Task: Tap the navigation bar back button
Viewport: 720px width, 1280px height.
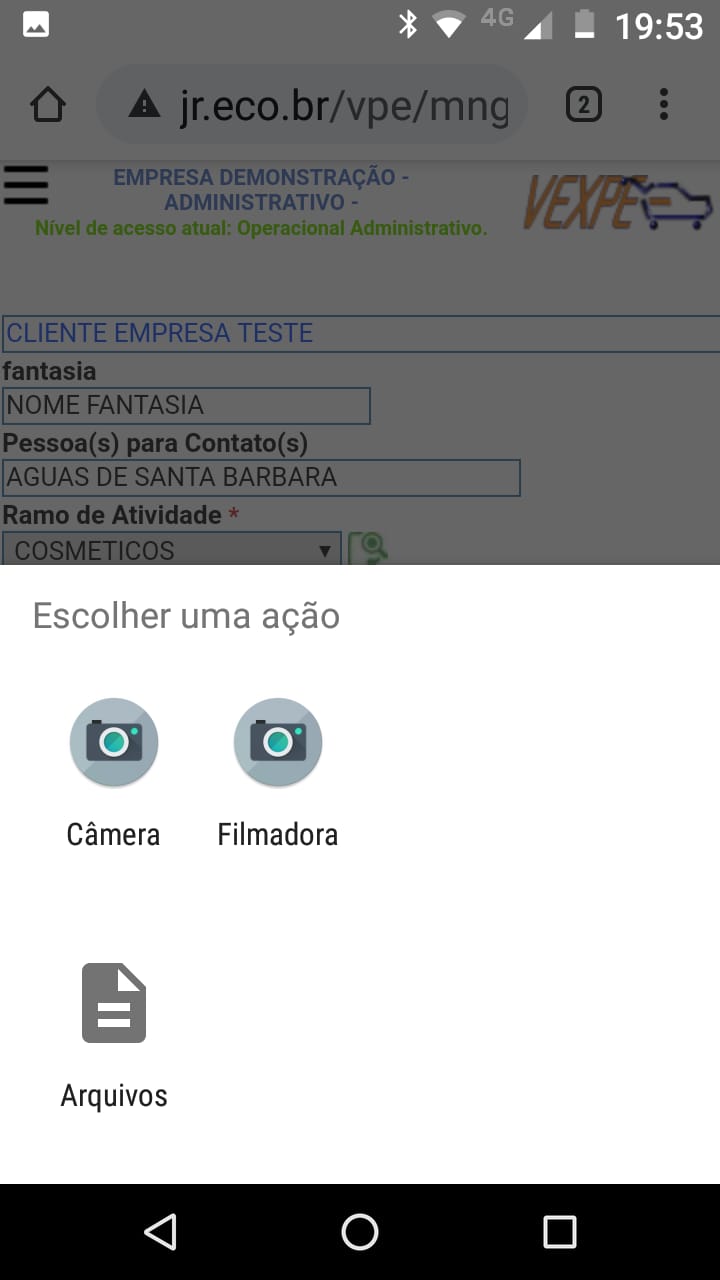Action: coord(160,1232)
